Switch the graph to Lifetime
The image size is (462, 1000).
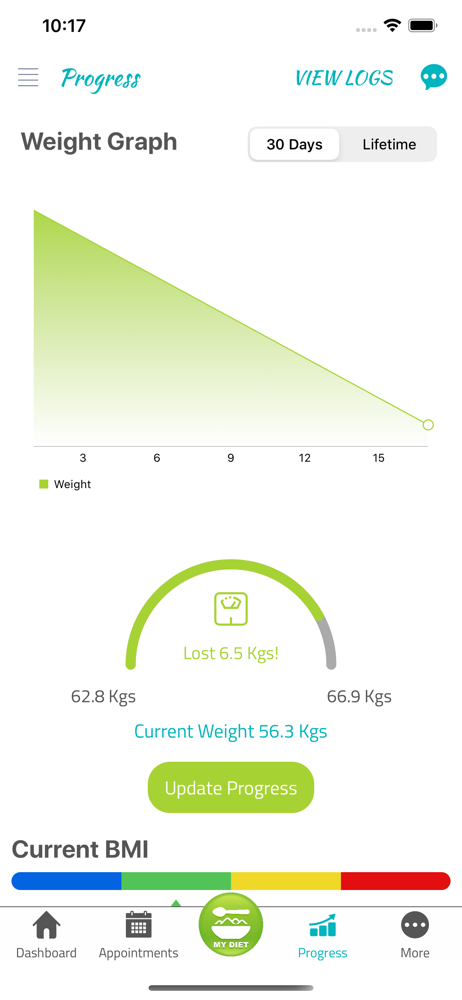click(x=389, y=144)
